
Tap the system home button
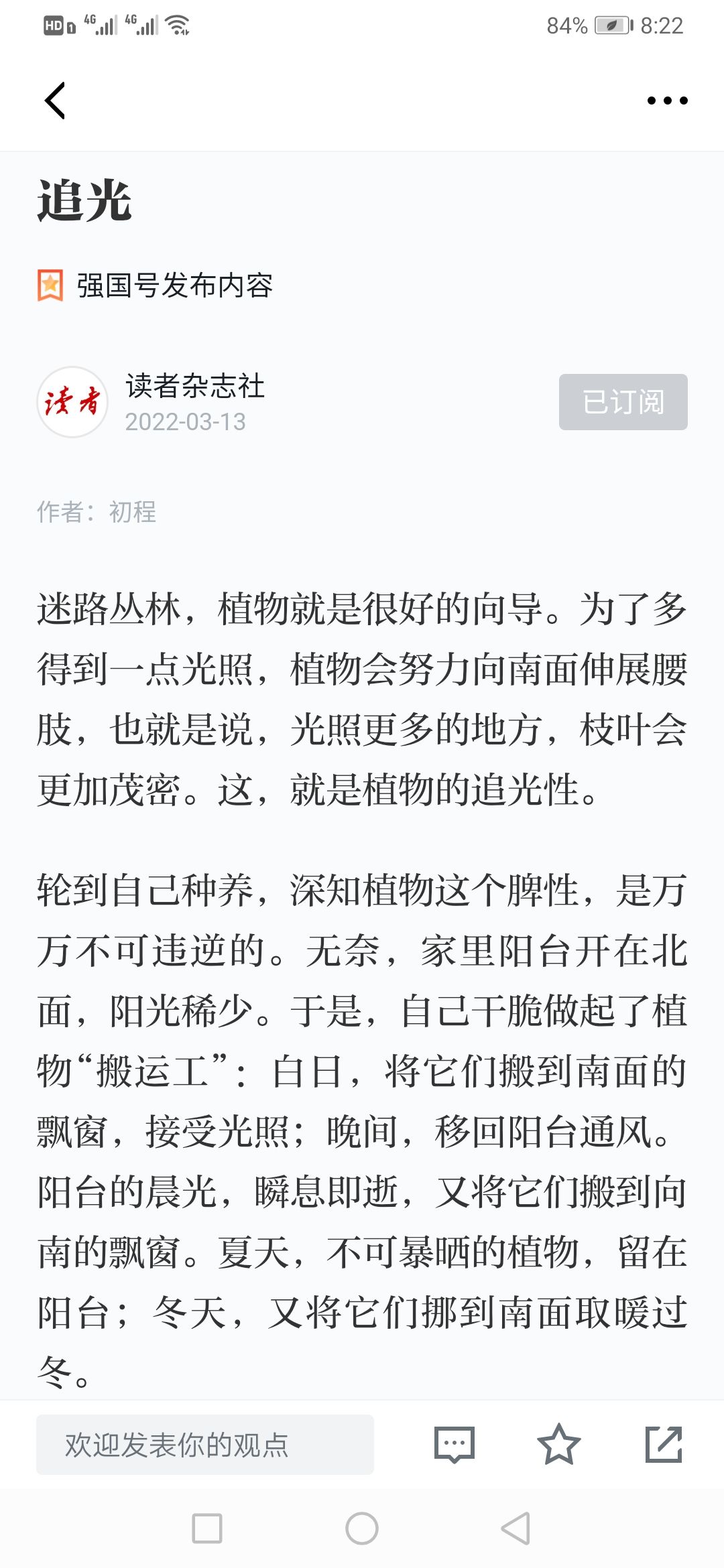coord(362,1528)
